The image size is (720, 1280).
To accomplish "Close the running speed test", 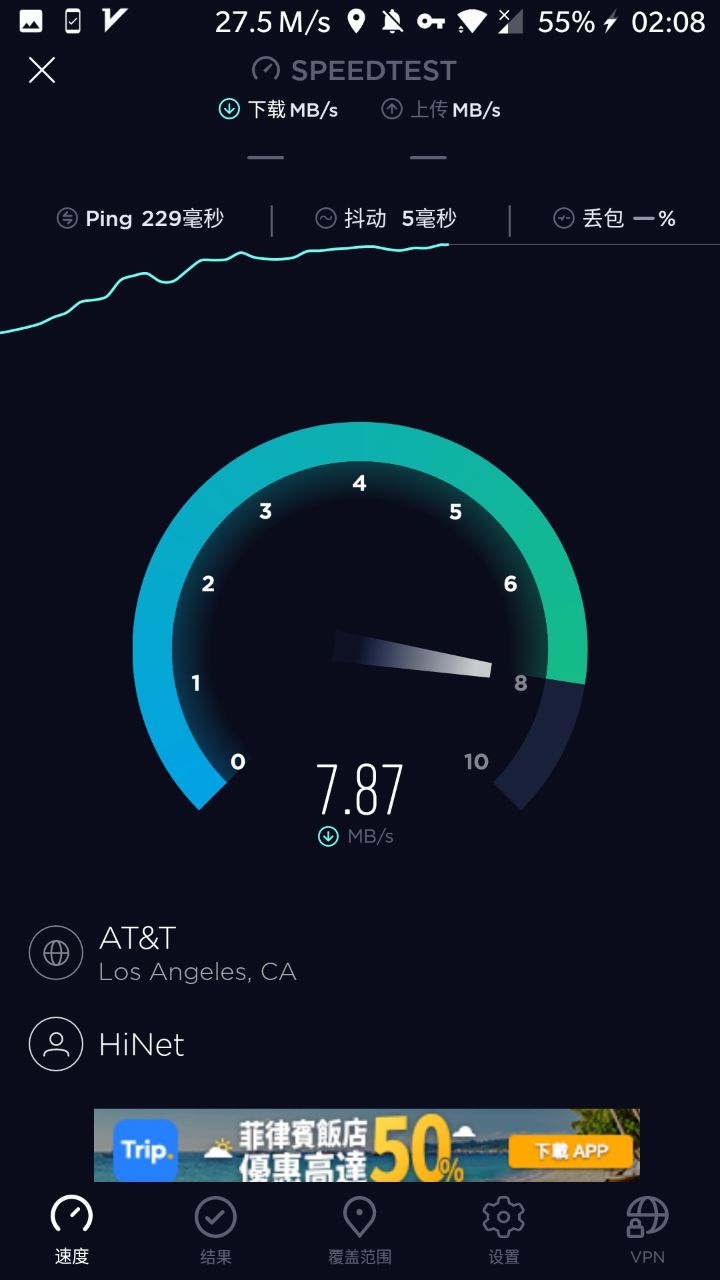I will pos(42,70).
